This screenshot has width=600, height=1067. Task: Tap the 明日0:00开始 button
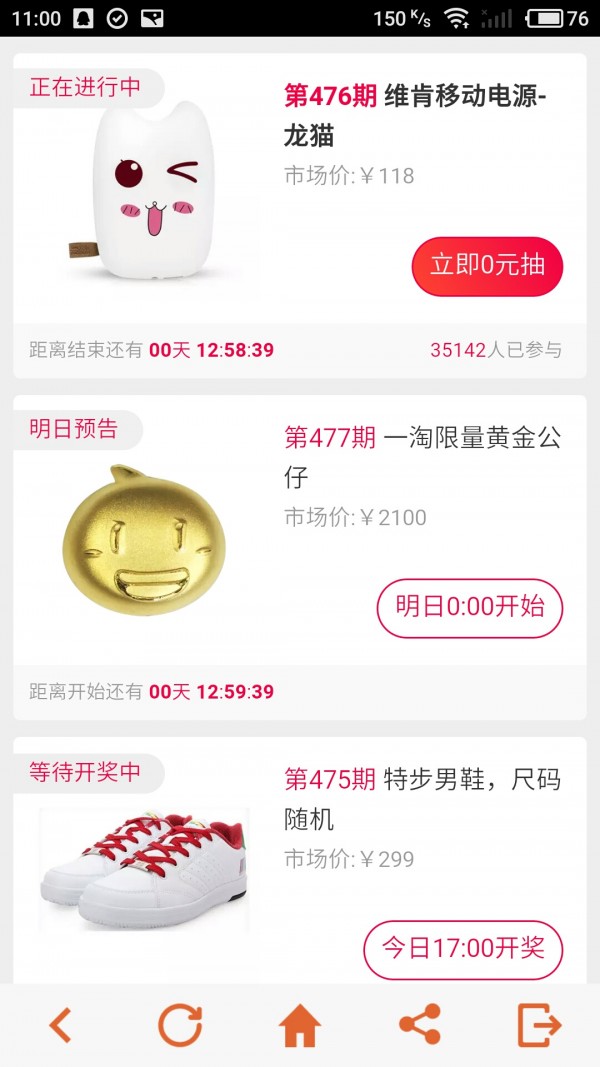(469, 608)
